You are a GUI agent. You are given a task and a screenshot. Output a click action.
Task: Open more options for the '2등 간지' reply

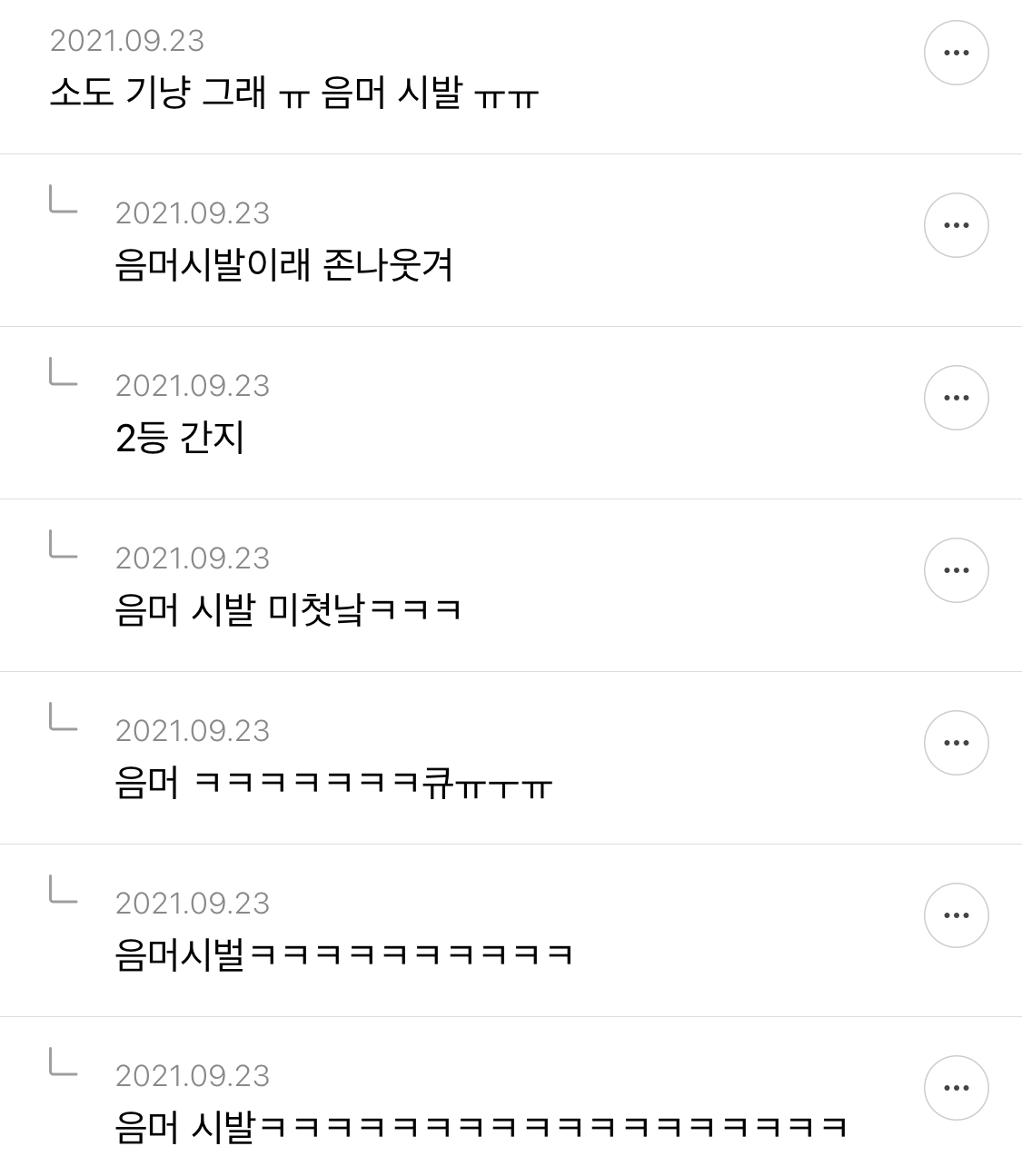coord(956,397)
